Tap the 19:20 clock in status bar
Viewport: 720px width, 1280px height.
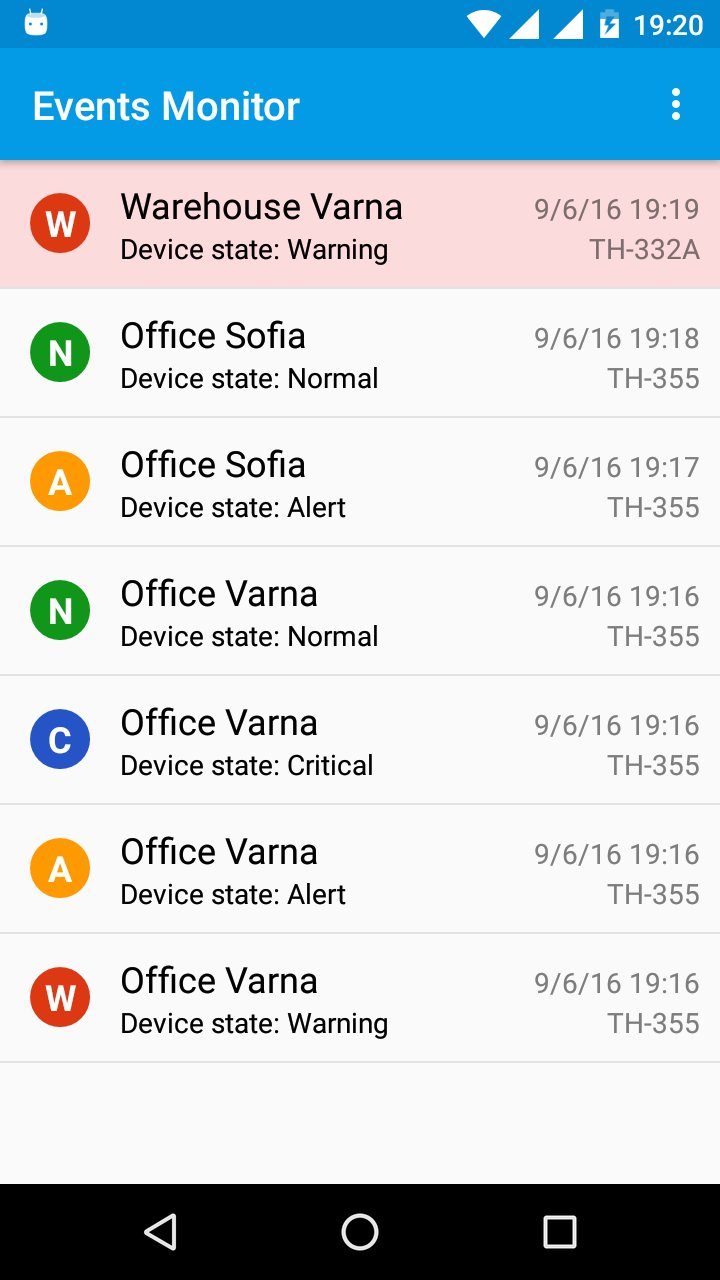(x=670, y=24)
